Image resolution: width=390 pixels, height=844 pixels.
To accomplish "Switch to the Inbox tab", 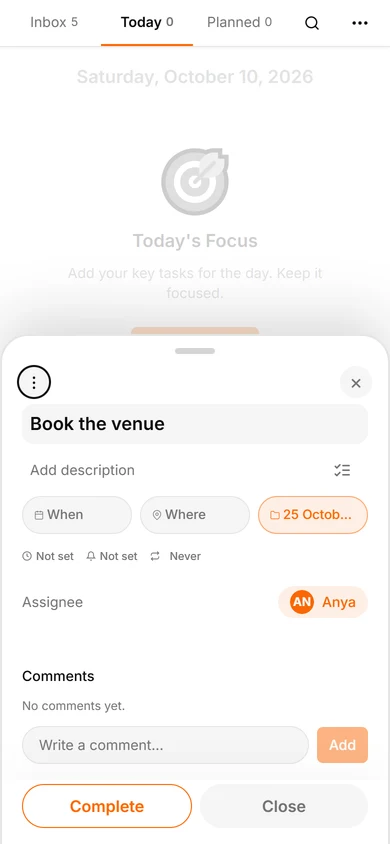I will pos(54,23).
